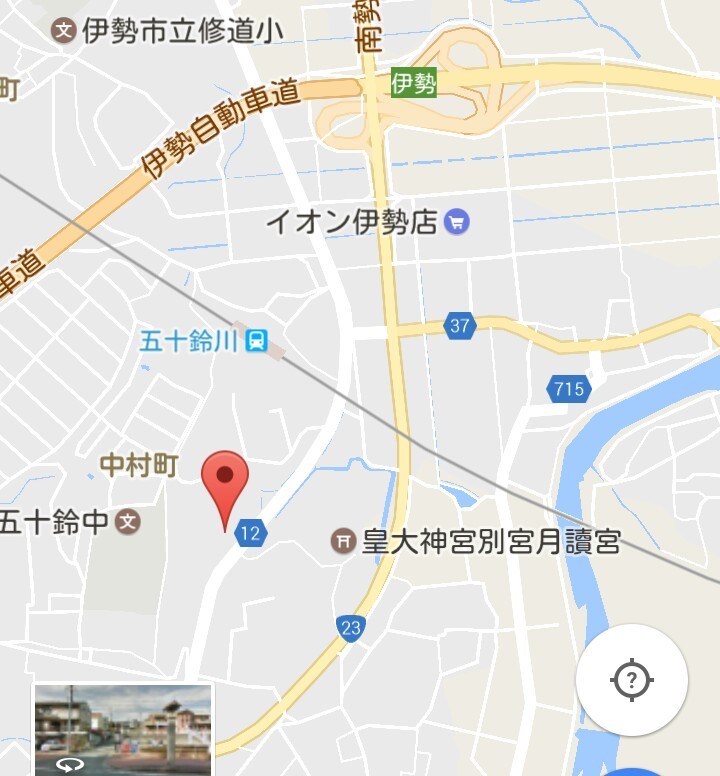This screenshot has width=720, height=776.
Task: Select the 伊勢市立修道小 school marker
Action: click(64, 31)
